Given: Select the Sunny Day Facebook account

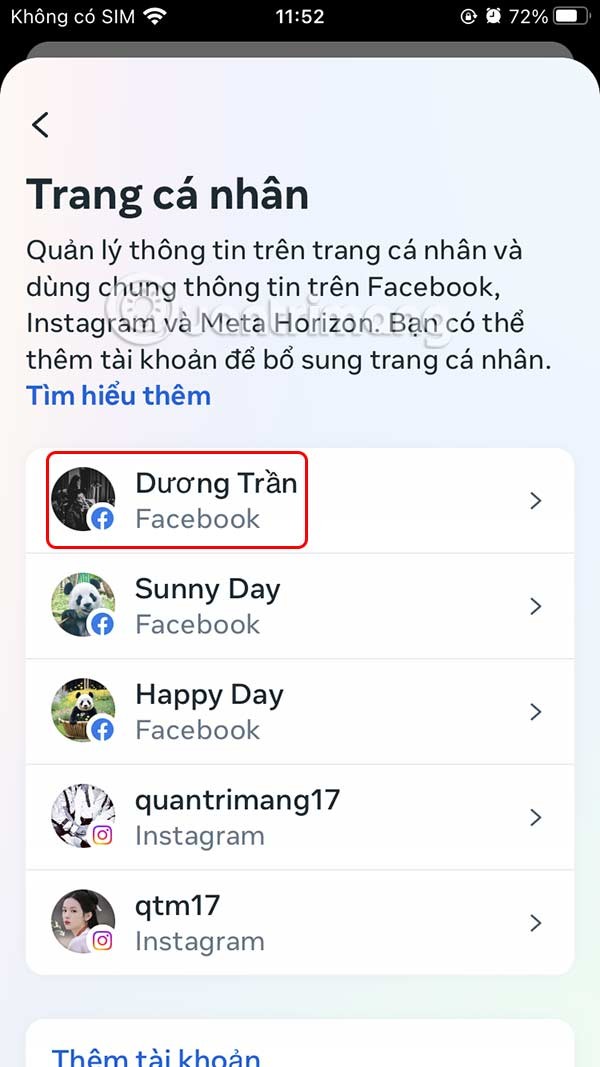Looking at the screenshot, I should pos(300,606).
